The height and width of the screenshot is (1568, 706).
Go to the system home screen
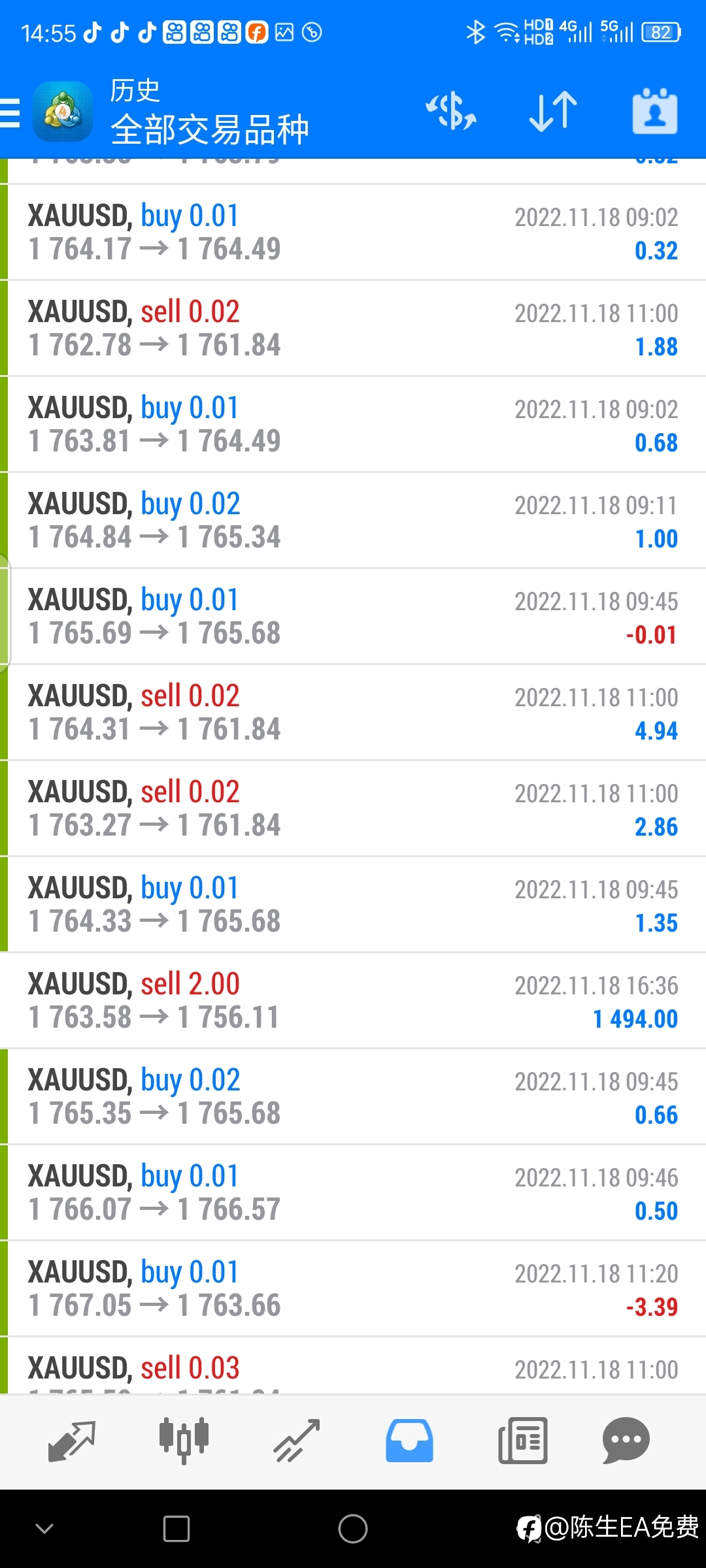[x=353, y=1529]
